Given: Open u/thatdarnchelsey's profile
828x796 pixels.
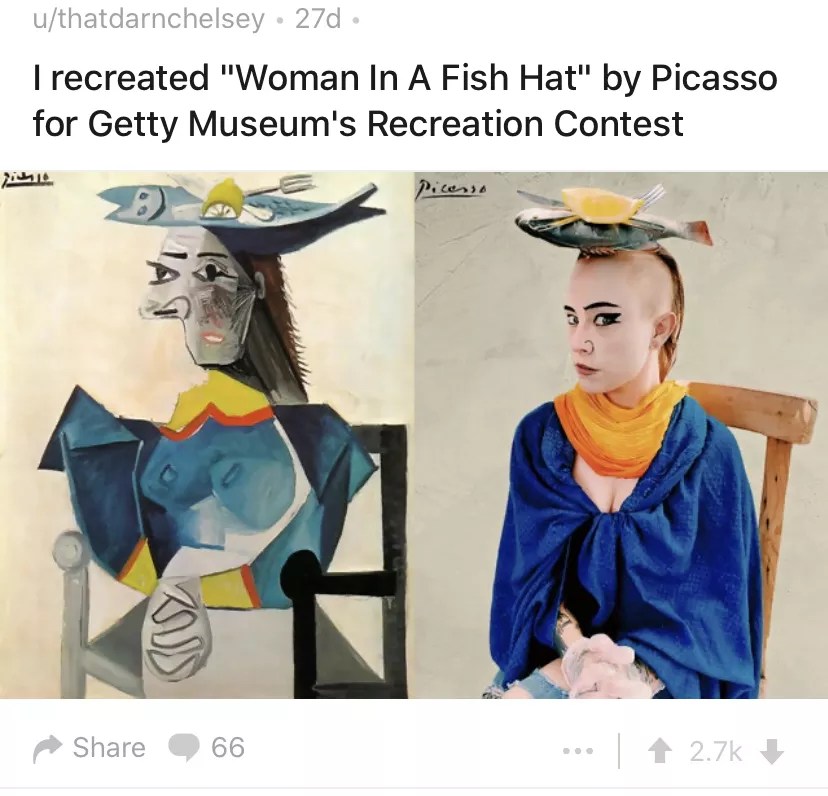Looking at the screenshot, I should pos(149,20).
